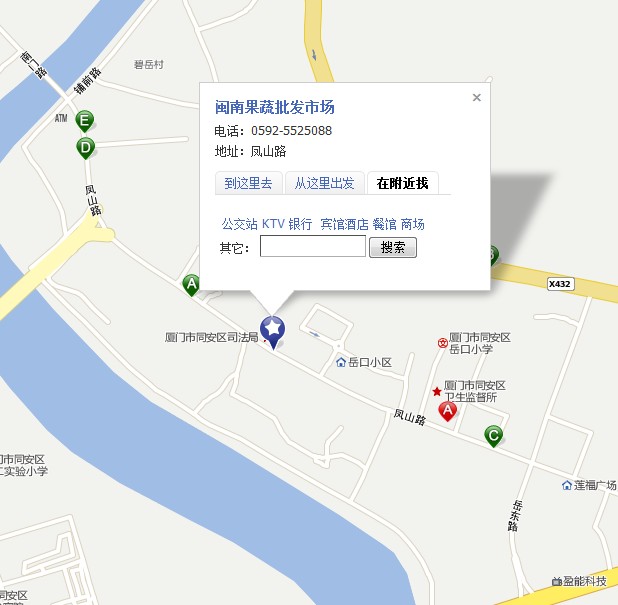Find nearby 公交站
The width and height of the screenshot is (618, 605).
coord(239,224)
